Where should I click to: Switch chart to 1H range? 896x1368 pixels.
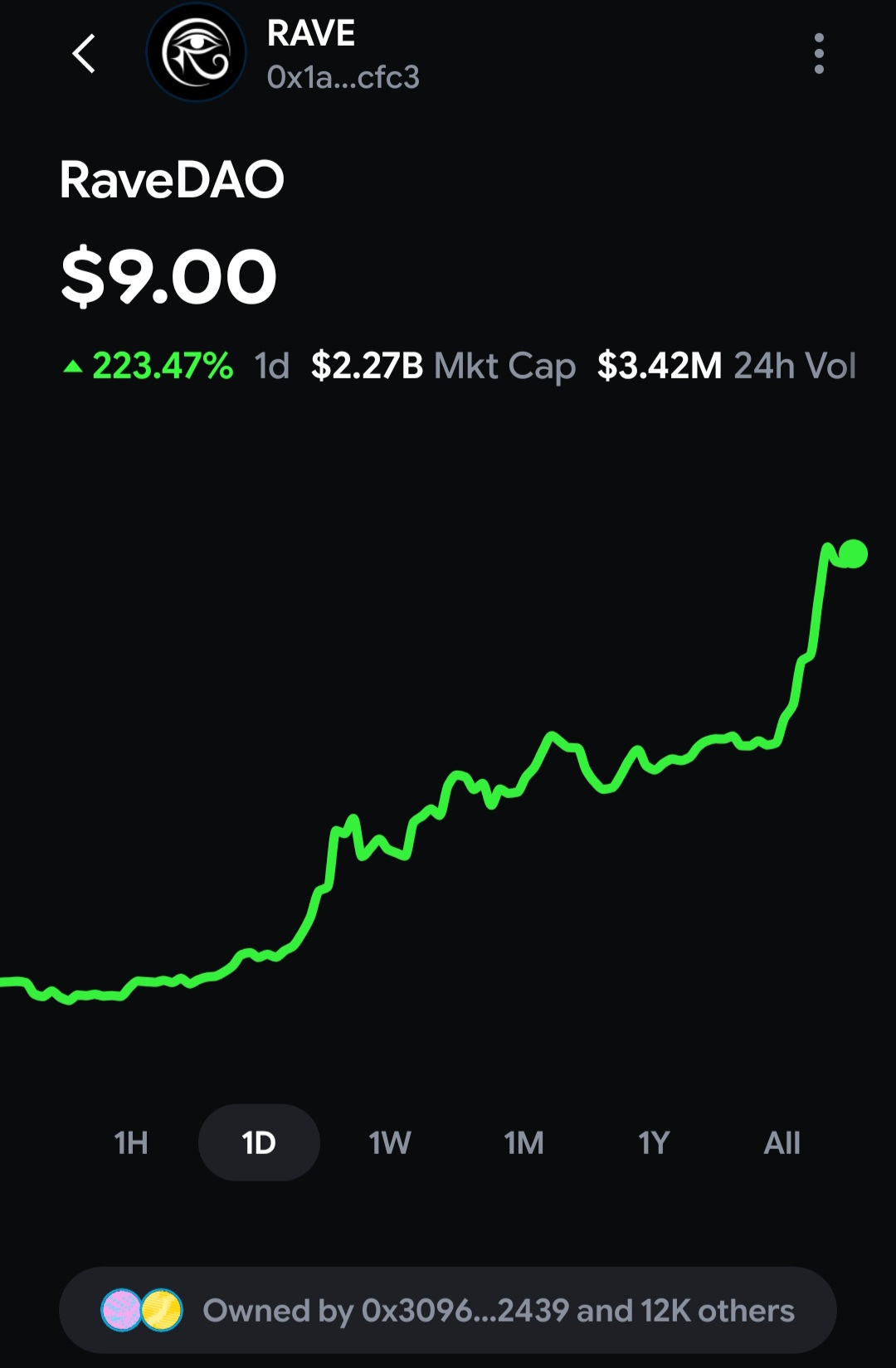click(x=131, y=1143)
